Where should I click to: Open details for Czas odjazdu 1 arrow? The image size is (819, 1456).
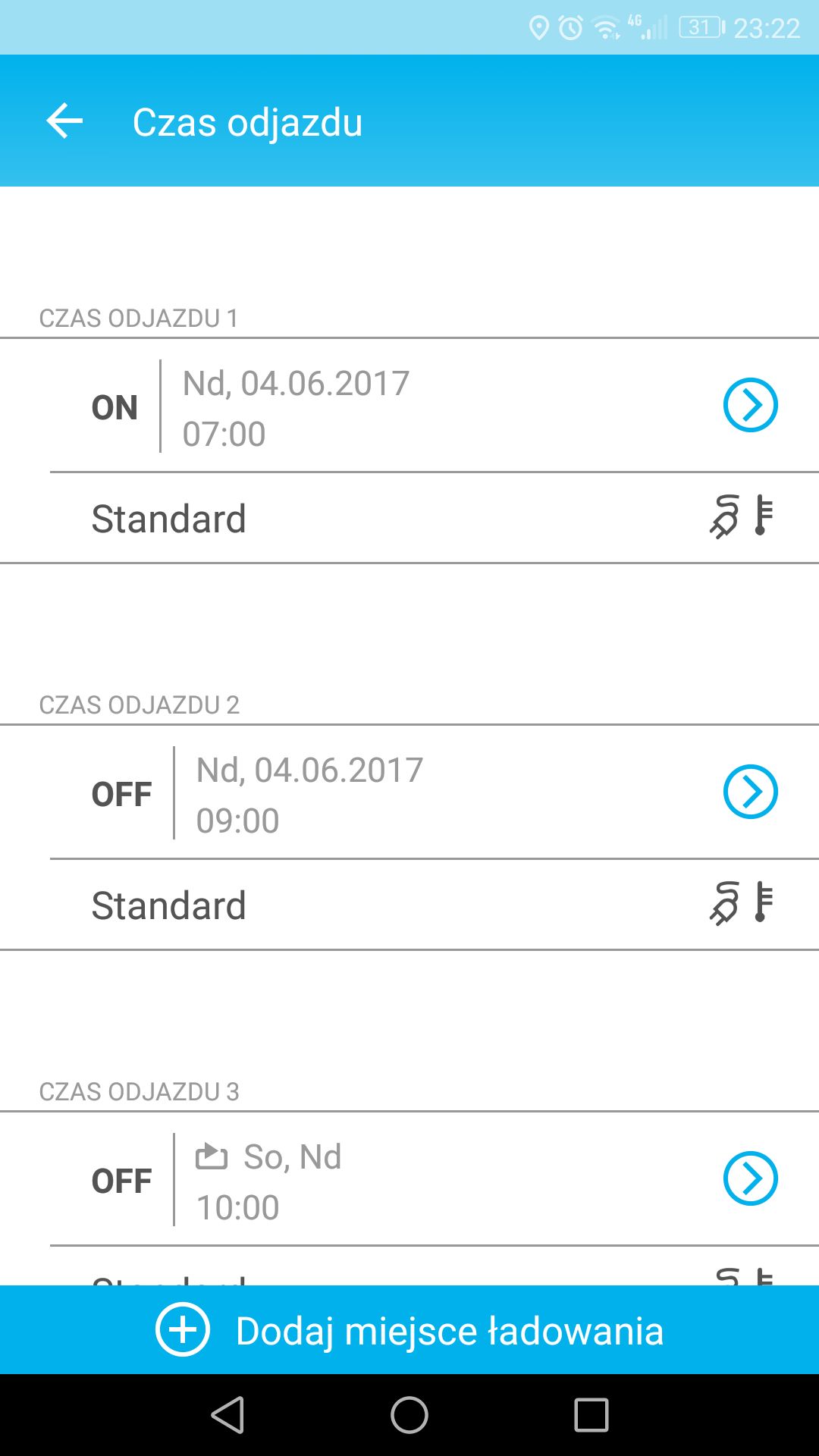coord(750,405)
